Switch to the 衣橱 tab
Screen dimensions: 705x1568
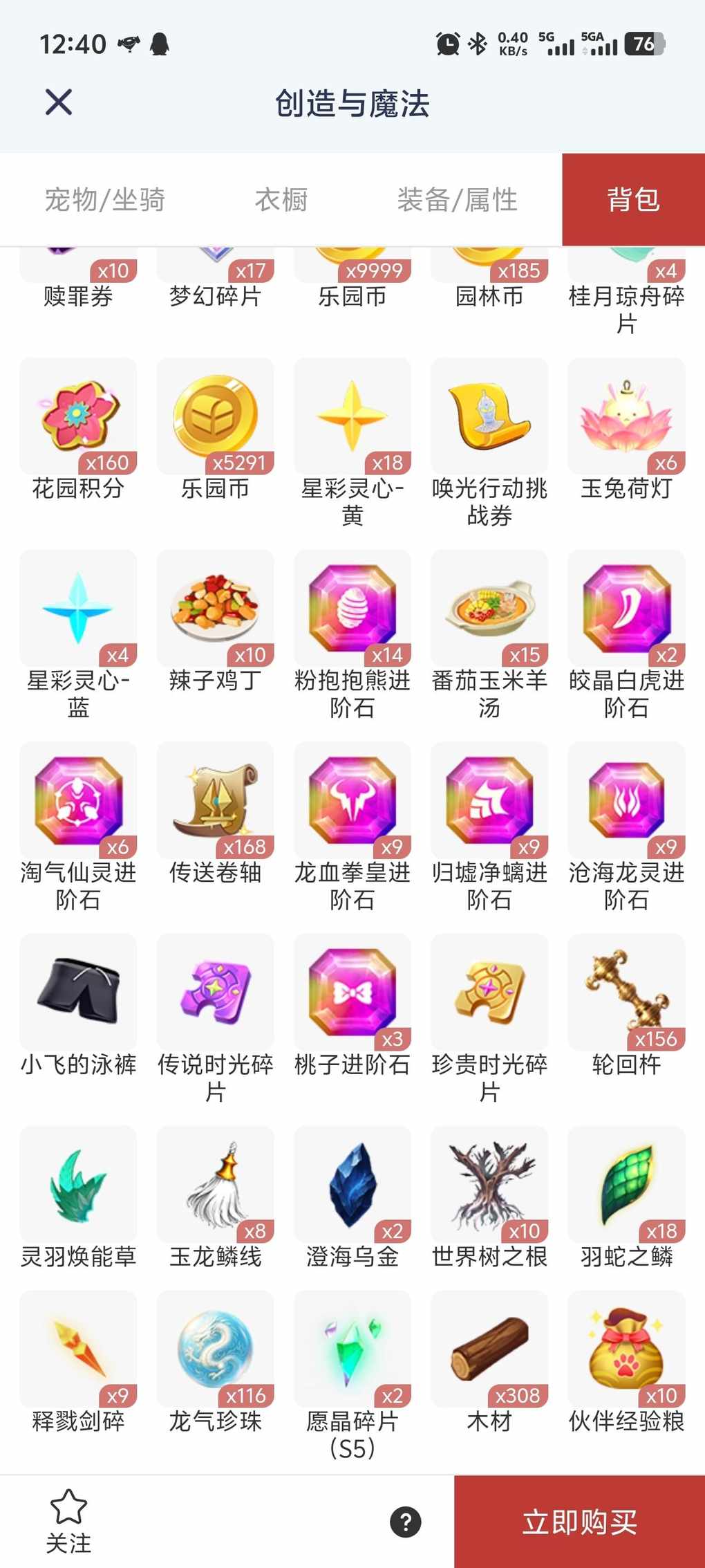click(281, 200)
